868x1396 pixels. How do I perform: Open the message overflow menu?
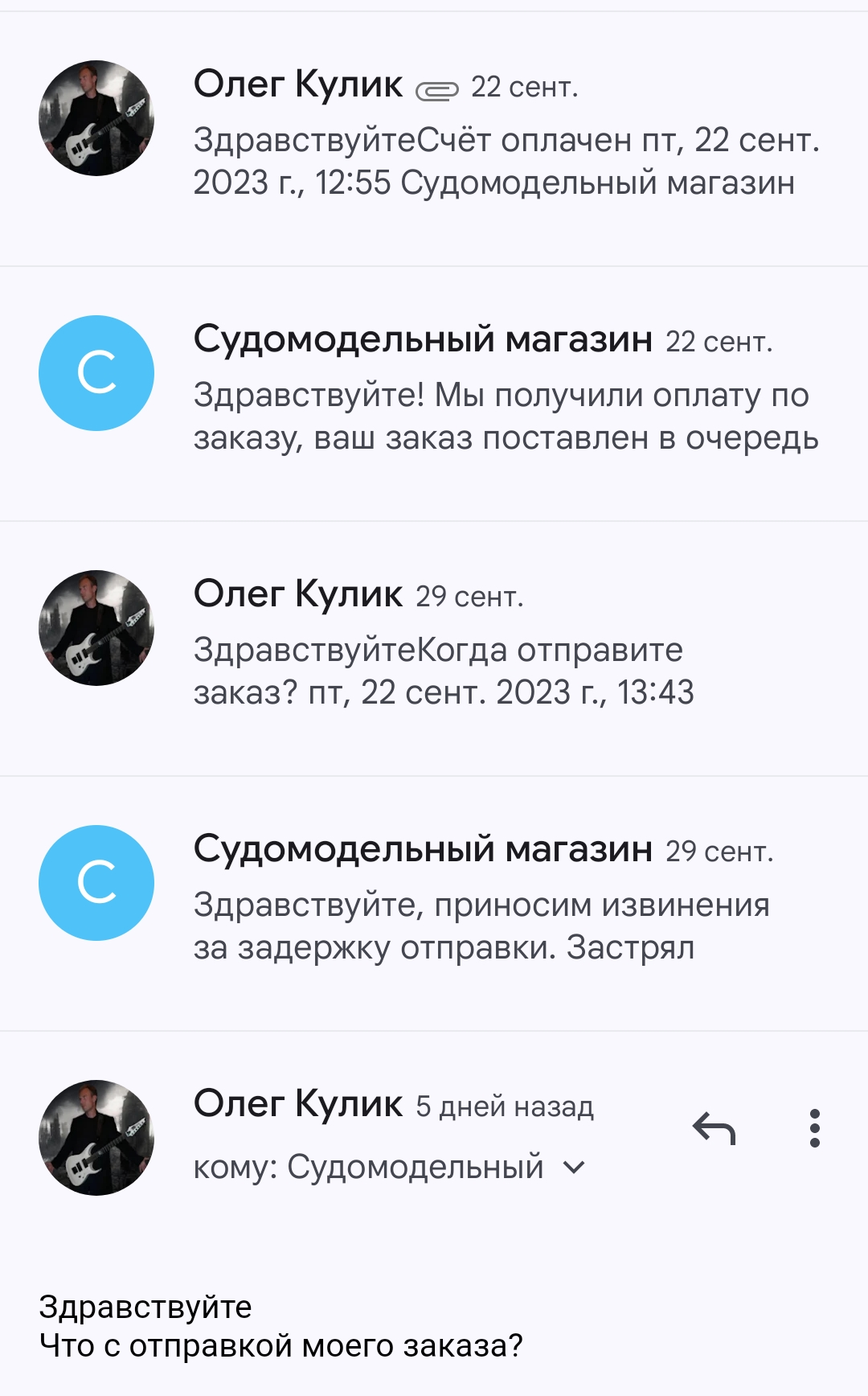[814, 1128]
